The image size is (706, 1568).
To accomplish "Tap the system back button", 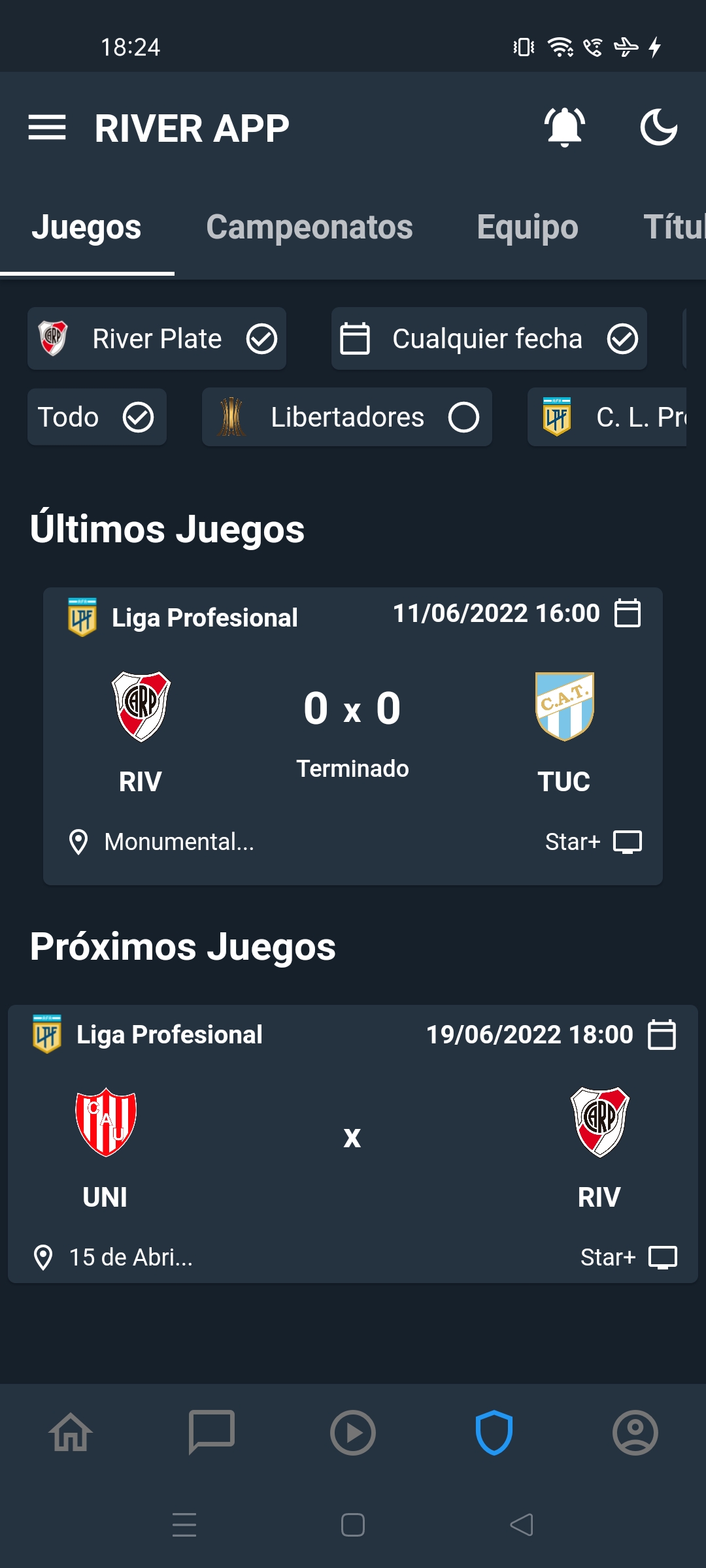I will click(x=522, y=1525).
